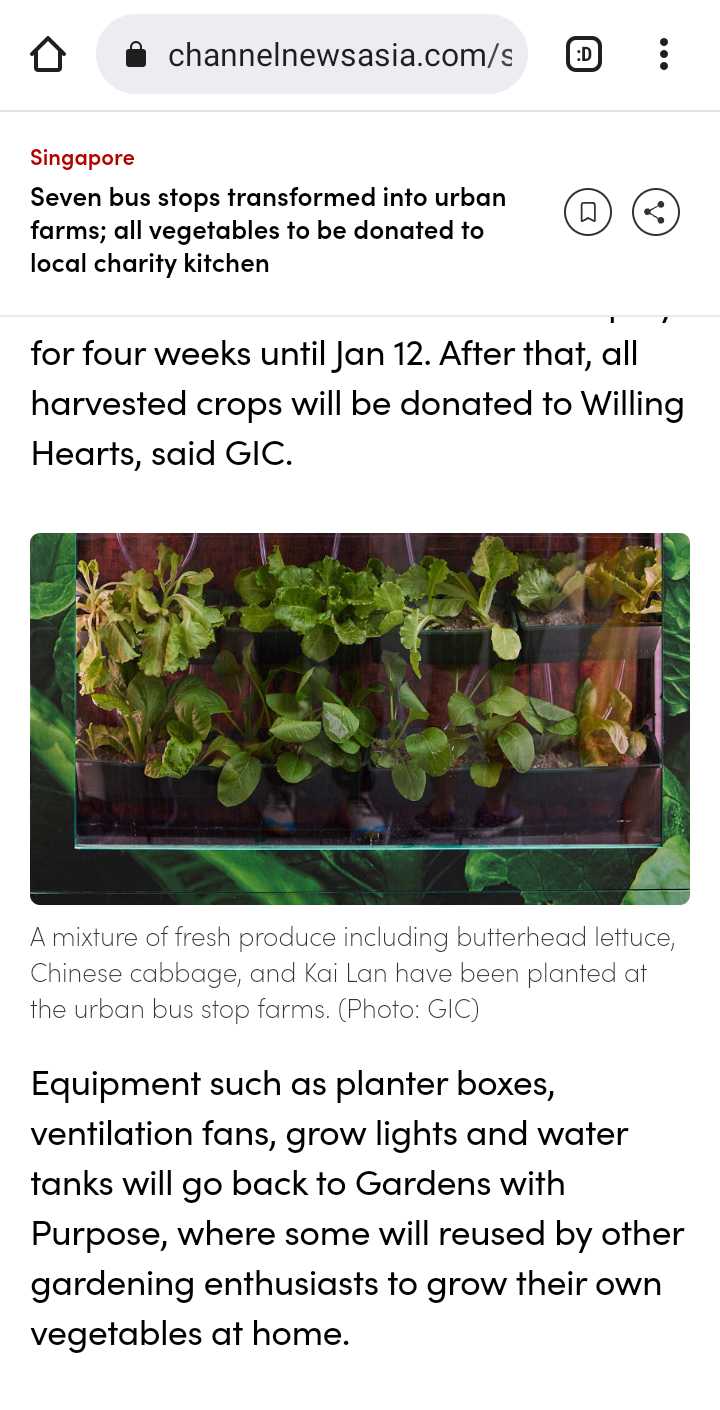Open the planted vegetables photo
This screenshot has width=720, height=1410.
(x=360, y=719)
